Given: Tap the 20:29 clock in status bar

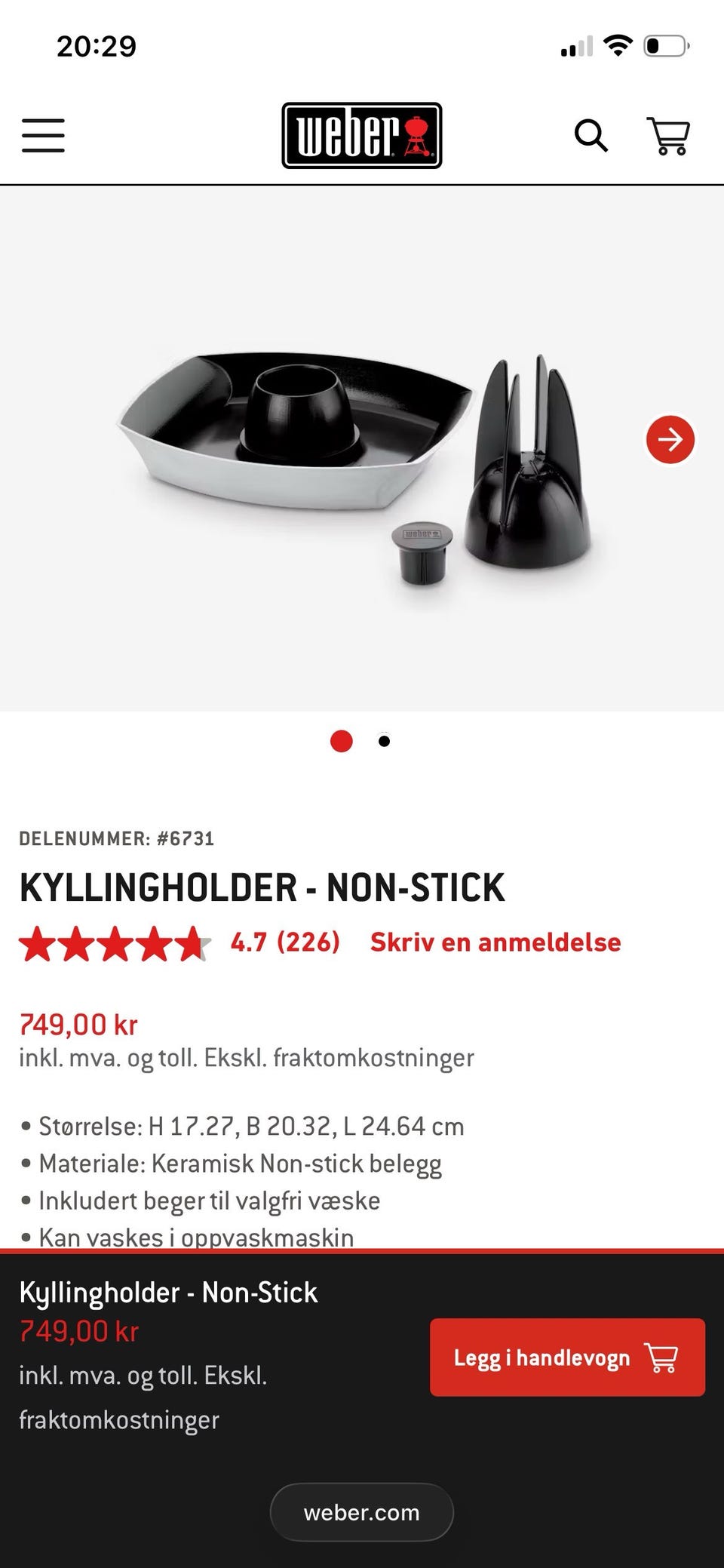Looking at the screenshot, I should (96, 45).
